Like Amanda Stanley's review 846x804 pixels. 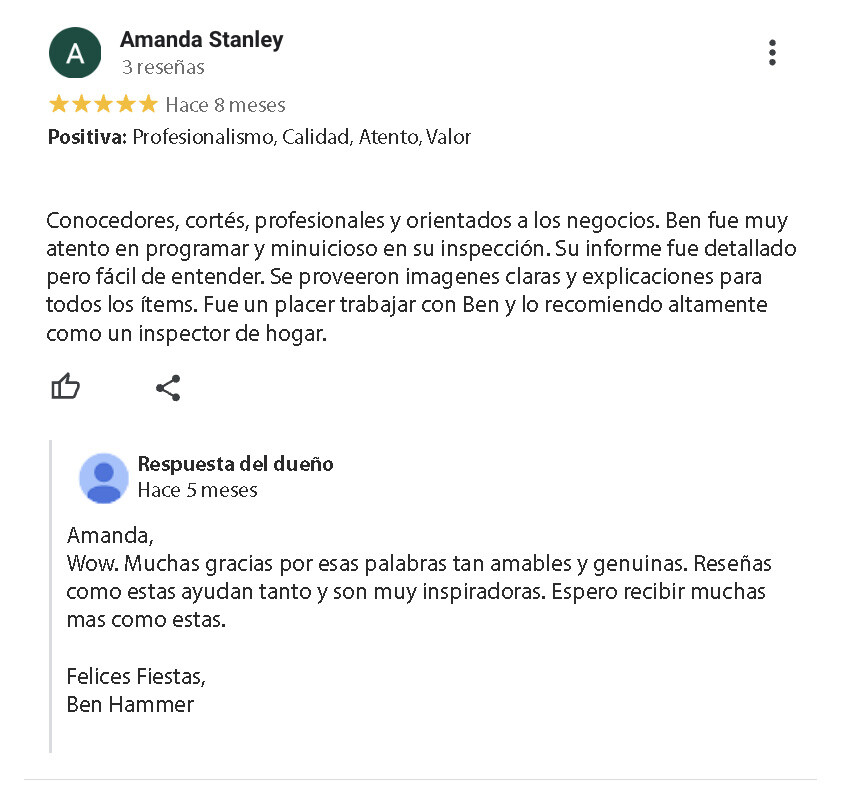[65, 387]
